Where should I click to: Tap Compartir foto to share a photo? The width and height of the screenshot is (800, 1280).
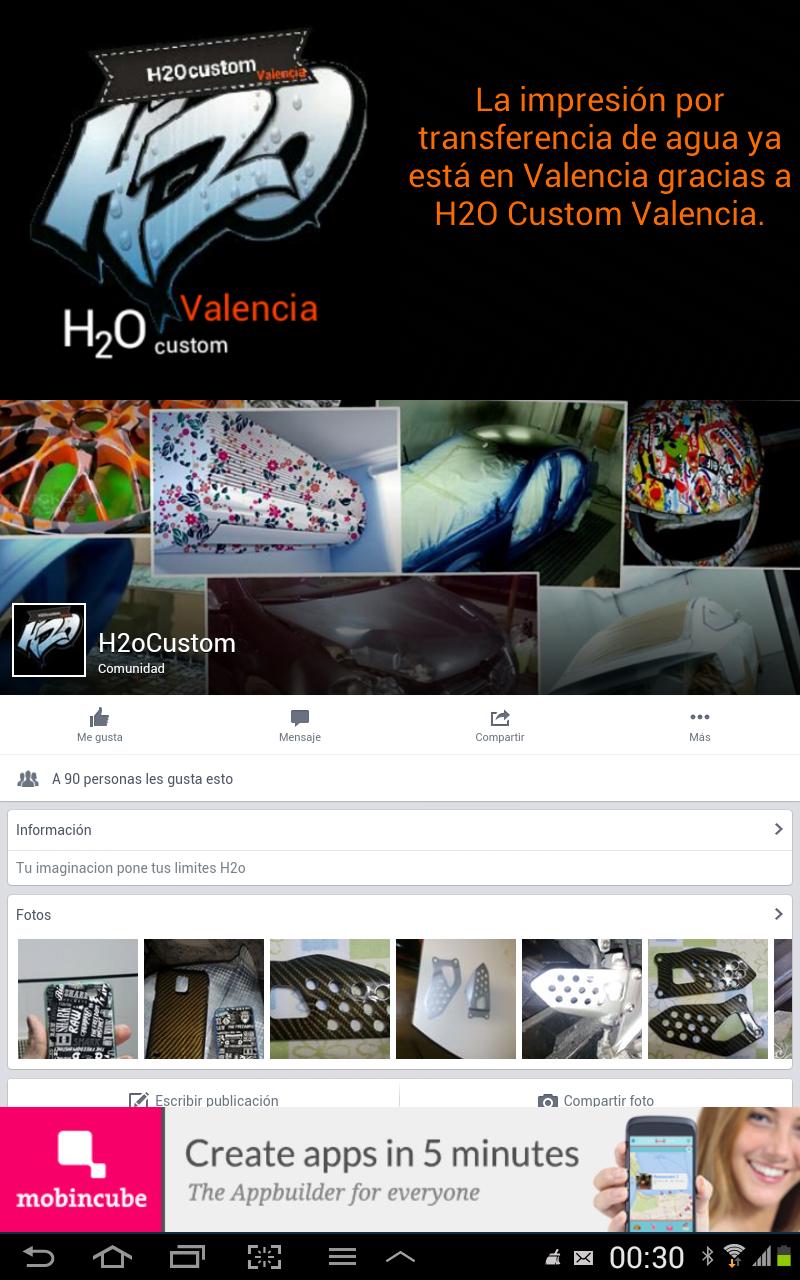click(x=596, y=1098)
